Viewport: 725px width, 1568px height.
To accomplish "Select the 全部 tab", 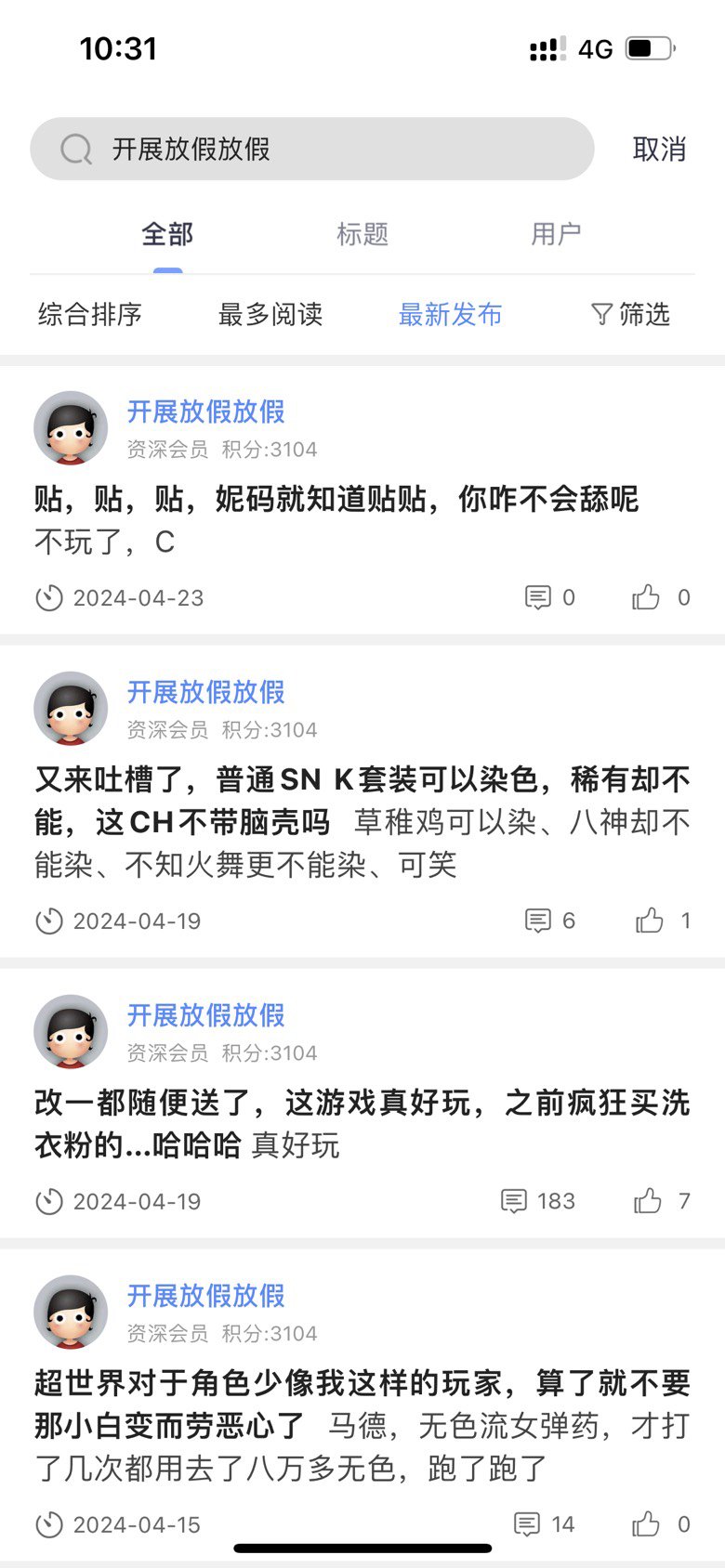I will [167, 234].
